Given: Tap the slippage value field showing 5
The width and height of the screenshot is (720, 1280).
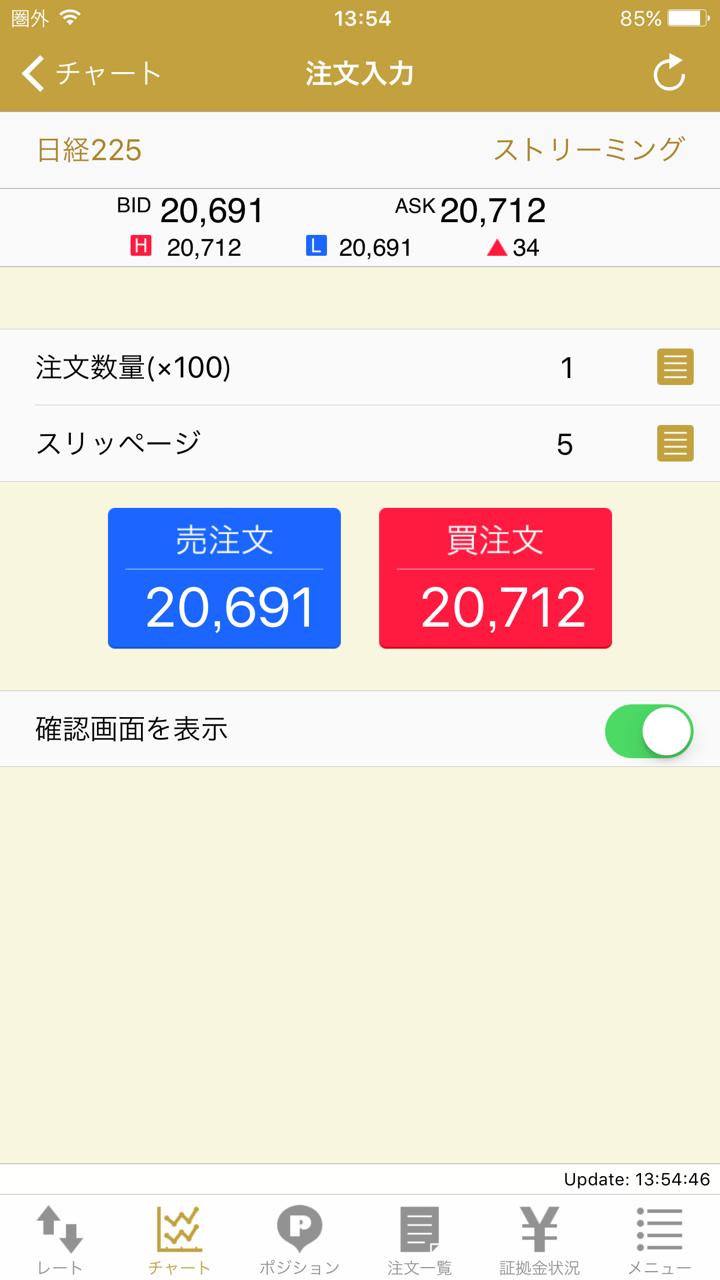Looking at the screenshot, I should 564,444.
